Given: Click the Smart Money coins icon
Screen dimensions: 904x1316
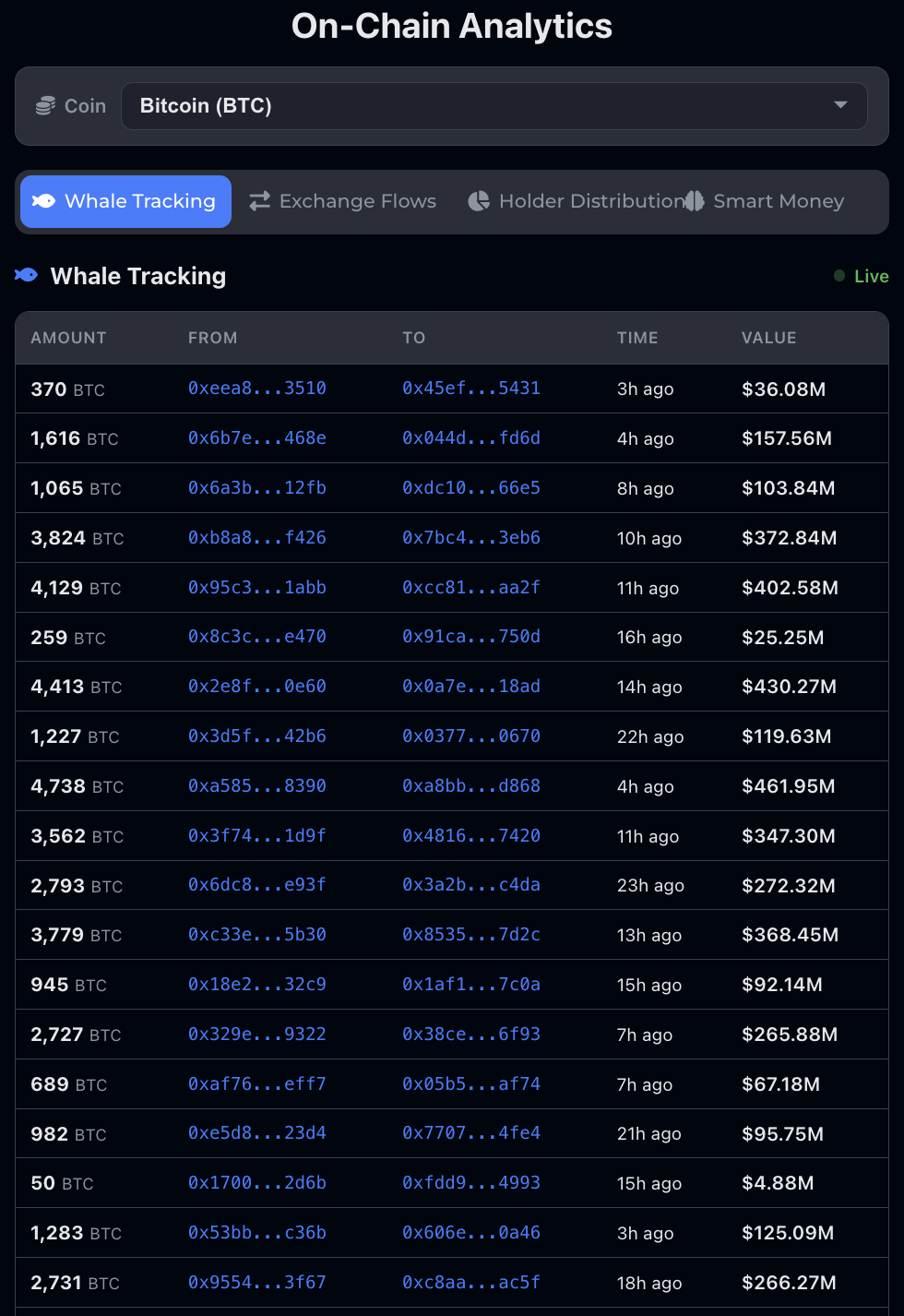Looking at the screenshot, I should click(x=694, y=201).
